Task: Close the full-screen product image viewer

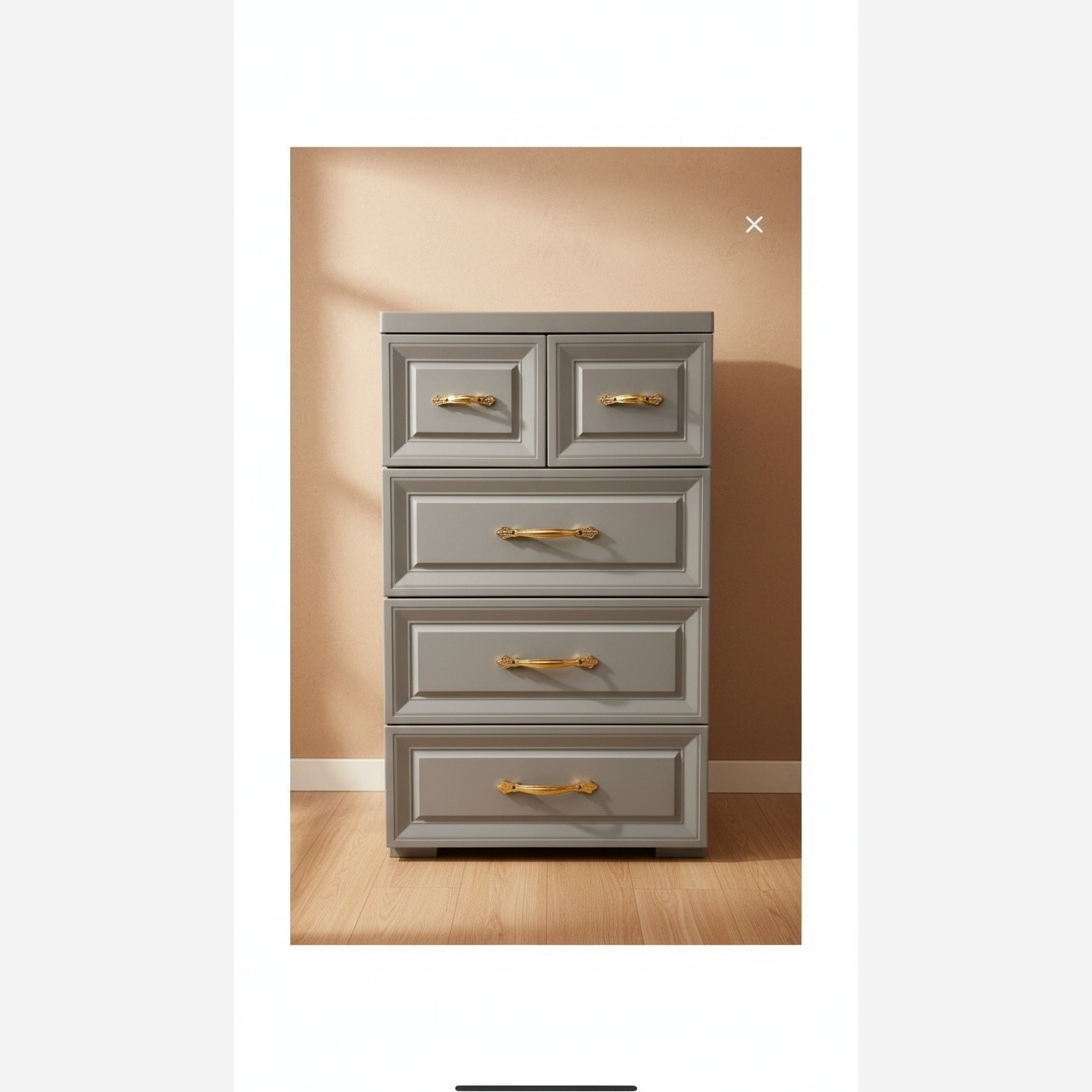Action: point(754,225)
